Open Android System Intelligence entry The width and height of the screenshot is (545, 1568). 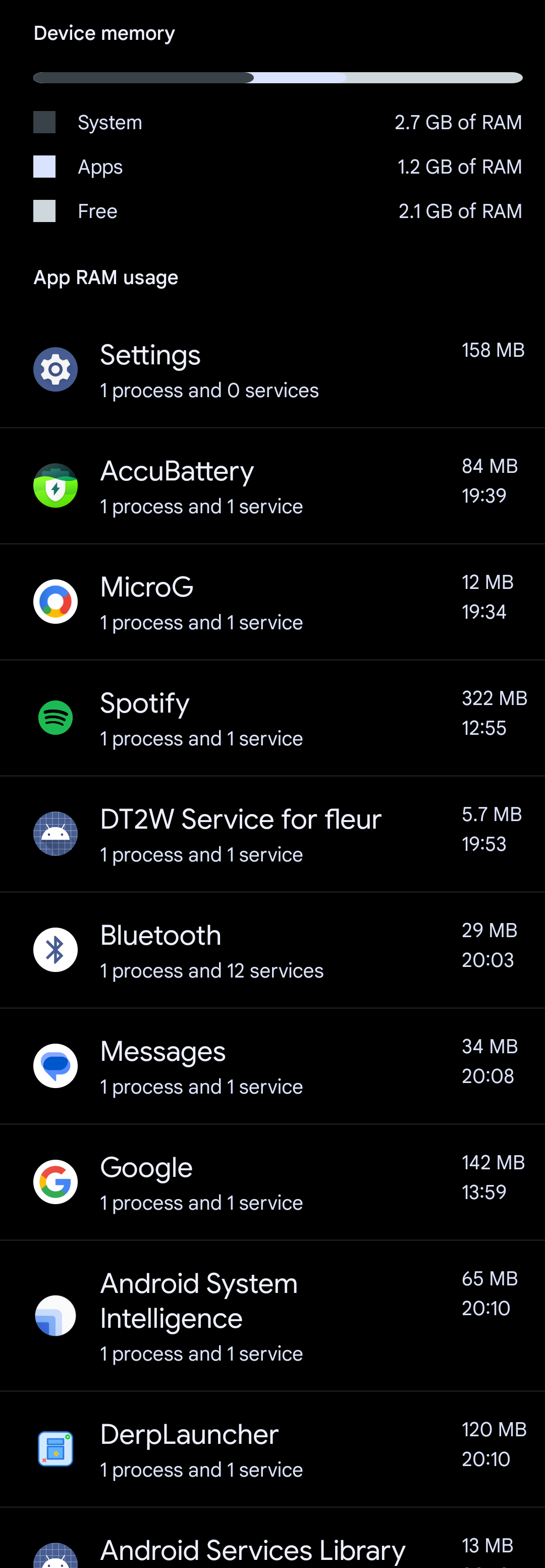pyautogui.click(x=272, y=1316)
